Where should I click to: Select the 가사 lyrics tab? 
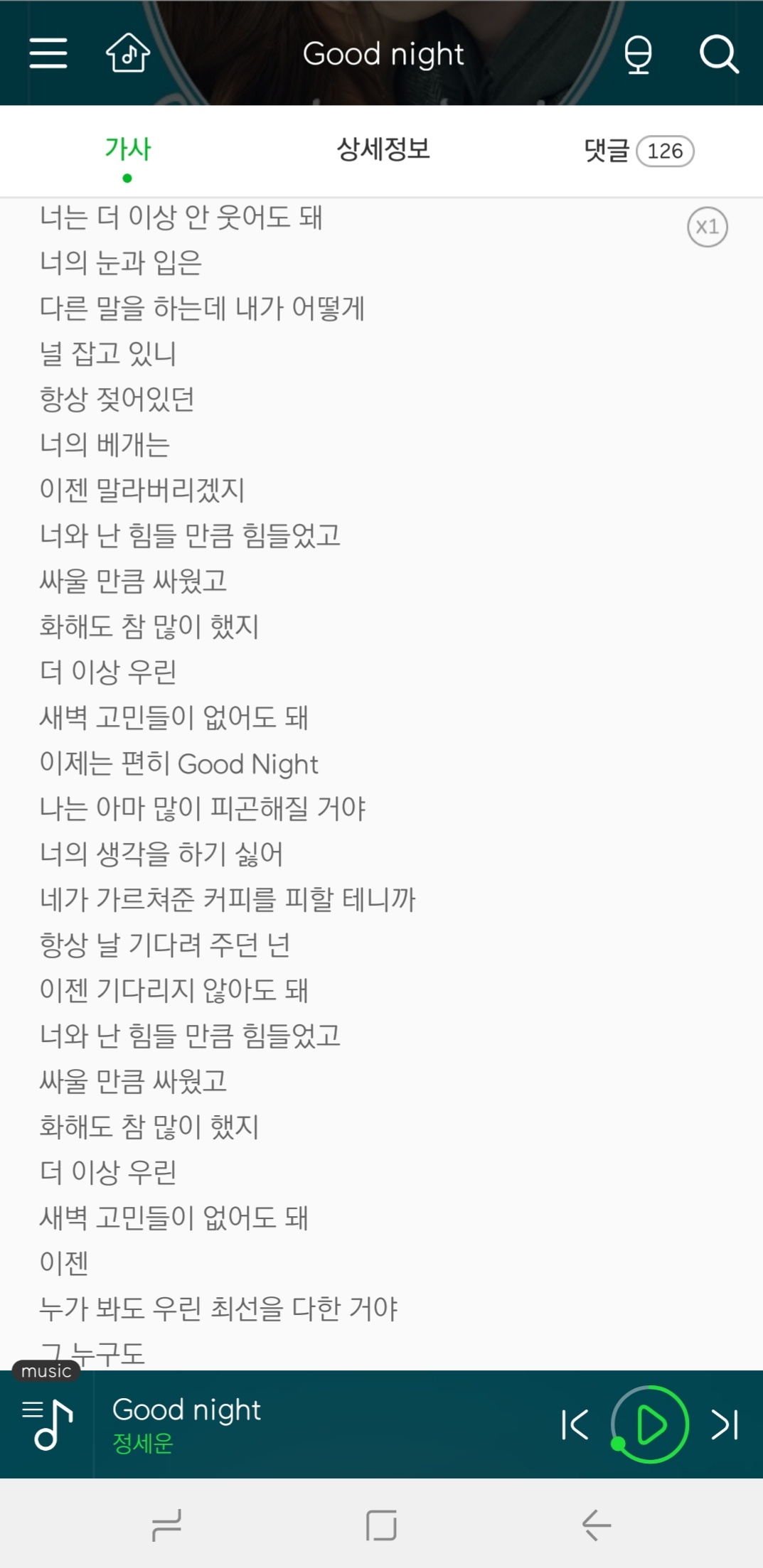pyautogui.click(x=125, y=149)
